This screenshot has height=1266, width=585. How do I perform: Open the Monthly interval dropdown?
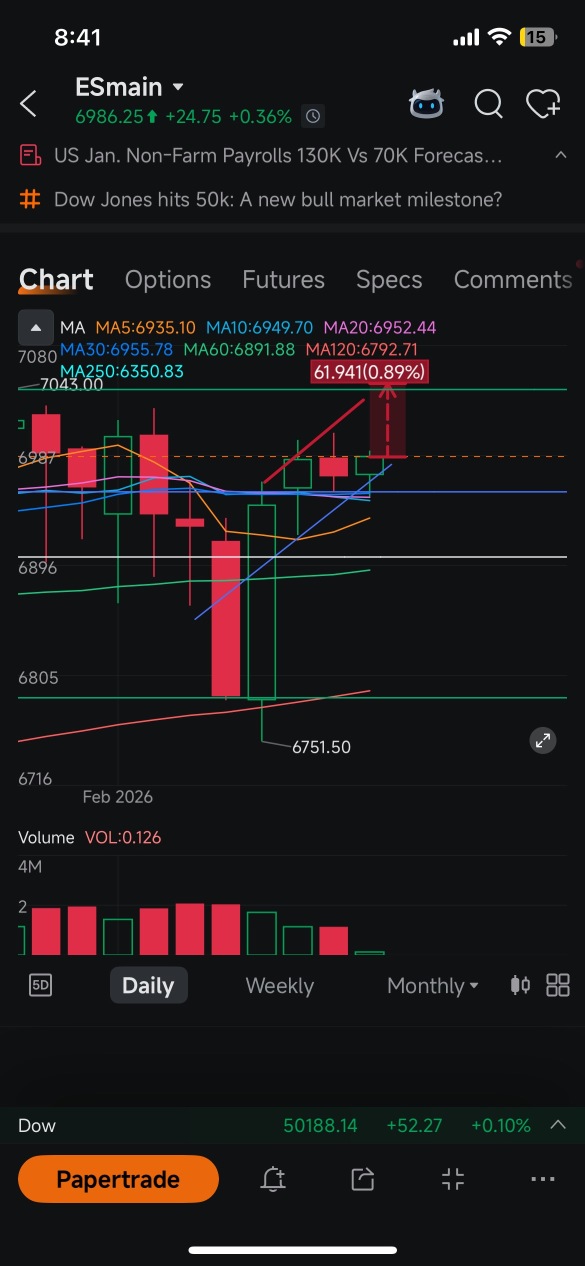(x=432, y=986)
